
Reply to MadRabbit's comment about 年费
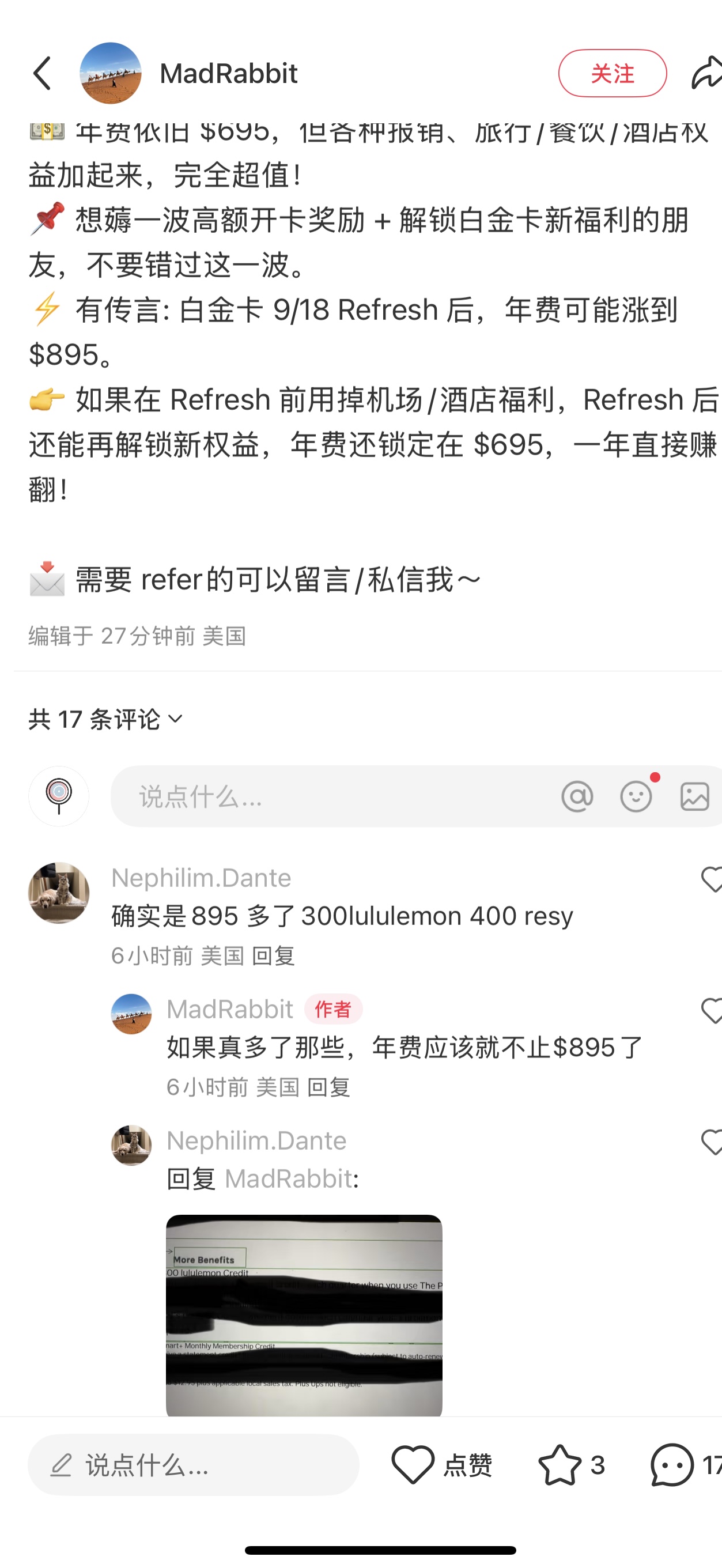coord(328,1087)
